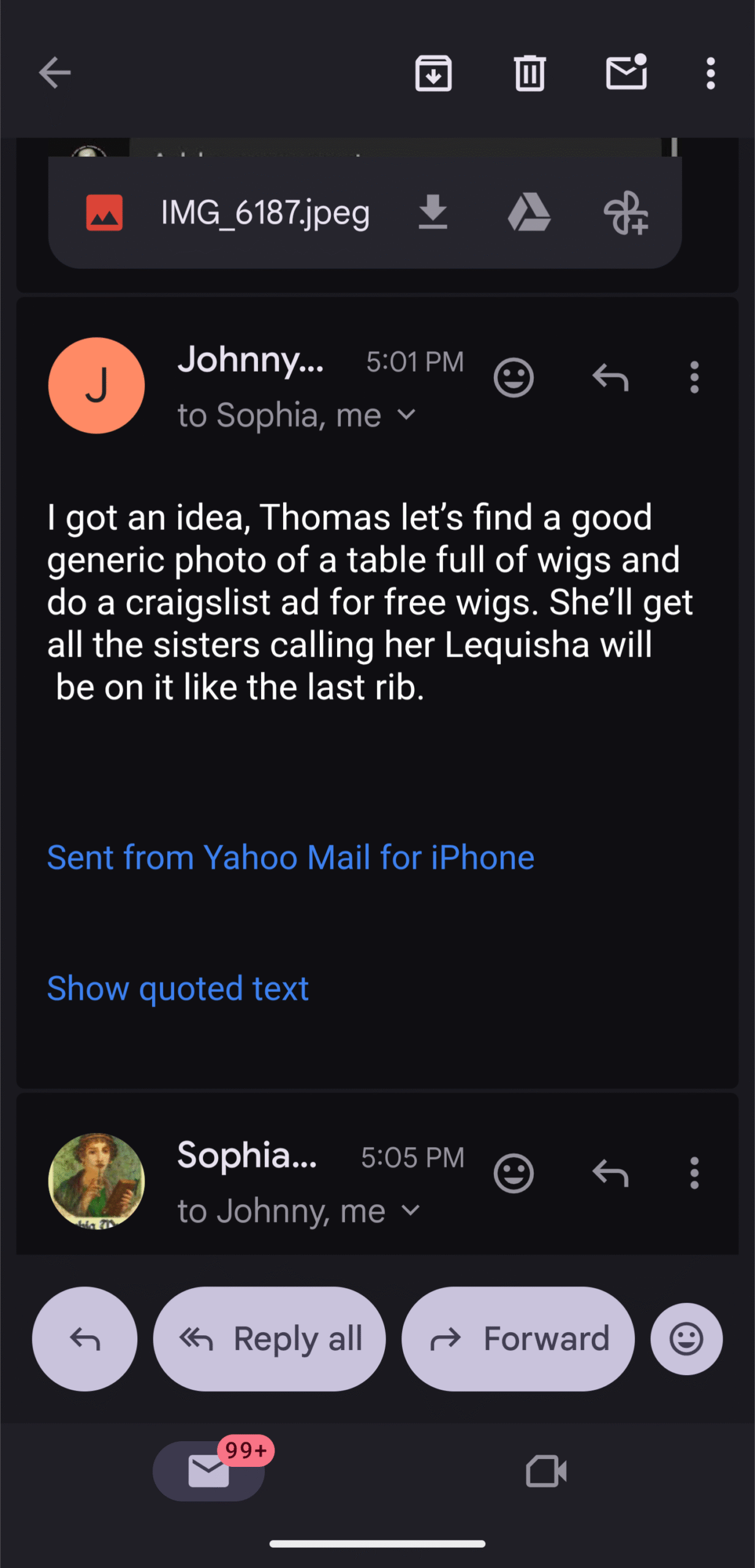
Task: Save IMG_6187.jpeg to Google Drive
Action: 529,213
